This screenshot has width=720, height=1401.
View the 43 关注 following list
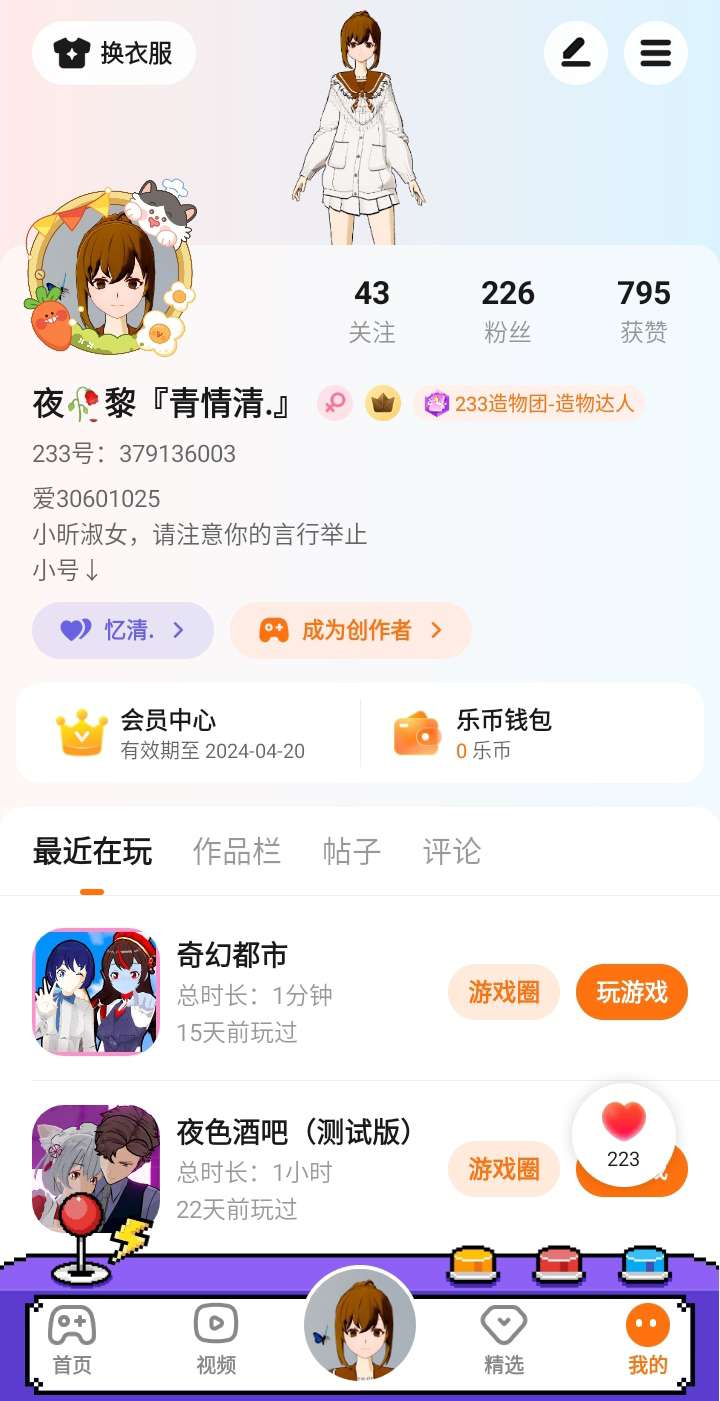[372, 311]
